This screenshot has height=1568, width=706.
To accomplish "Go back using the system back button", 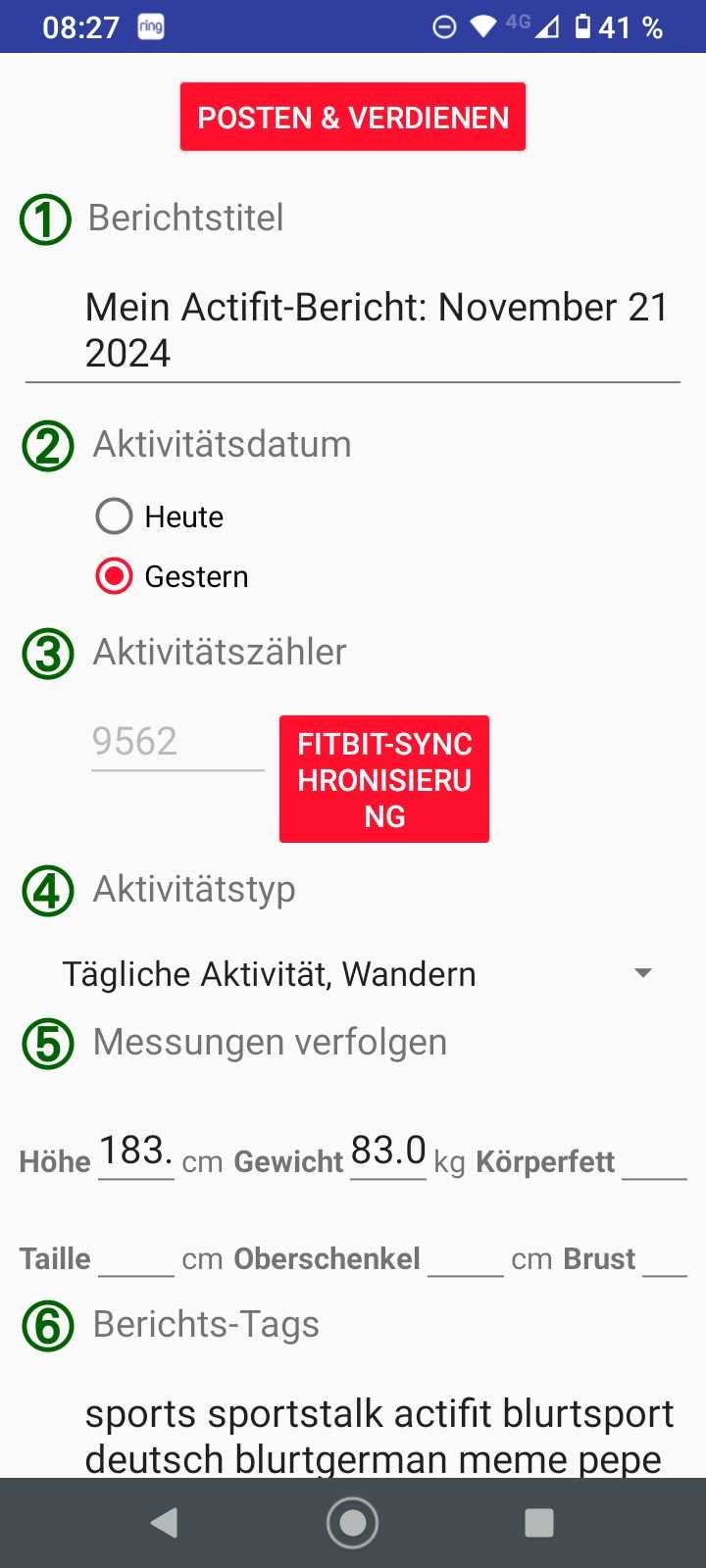I will tap(165, 1522).
